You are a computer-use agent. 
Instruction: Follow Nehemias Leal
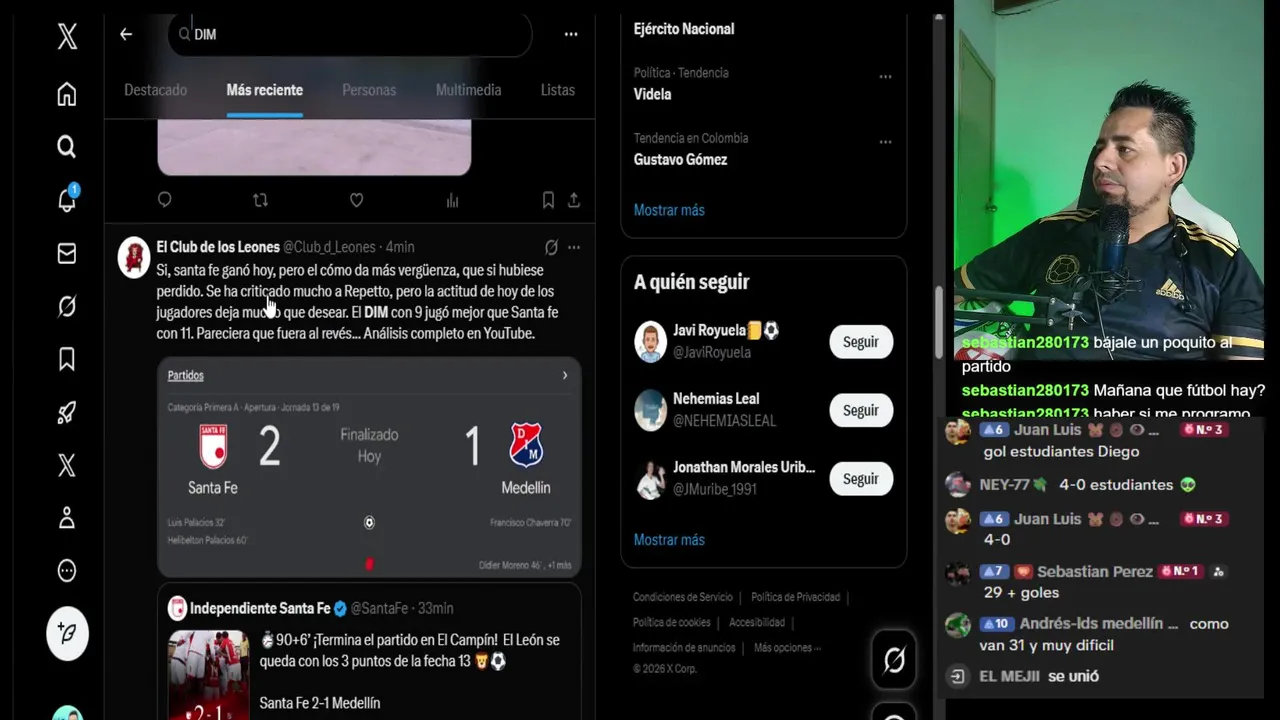(860, 410)
